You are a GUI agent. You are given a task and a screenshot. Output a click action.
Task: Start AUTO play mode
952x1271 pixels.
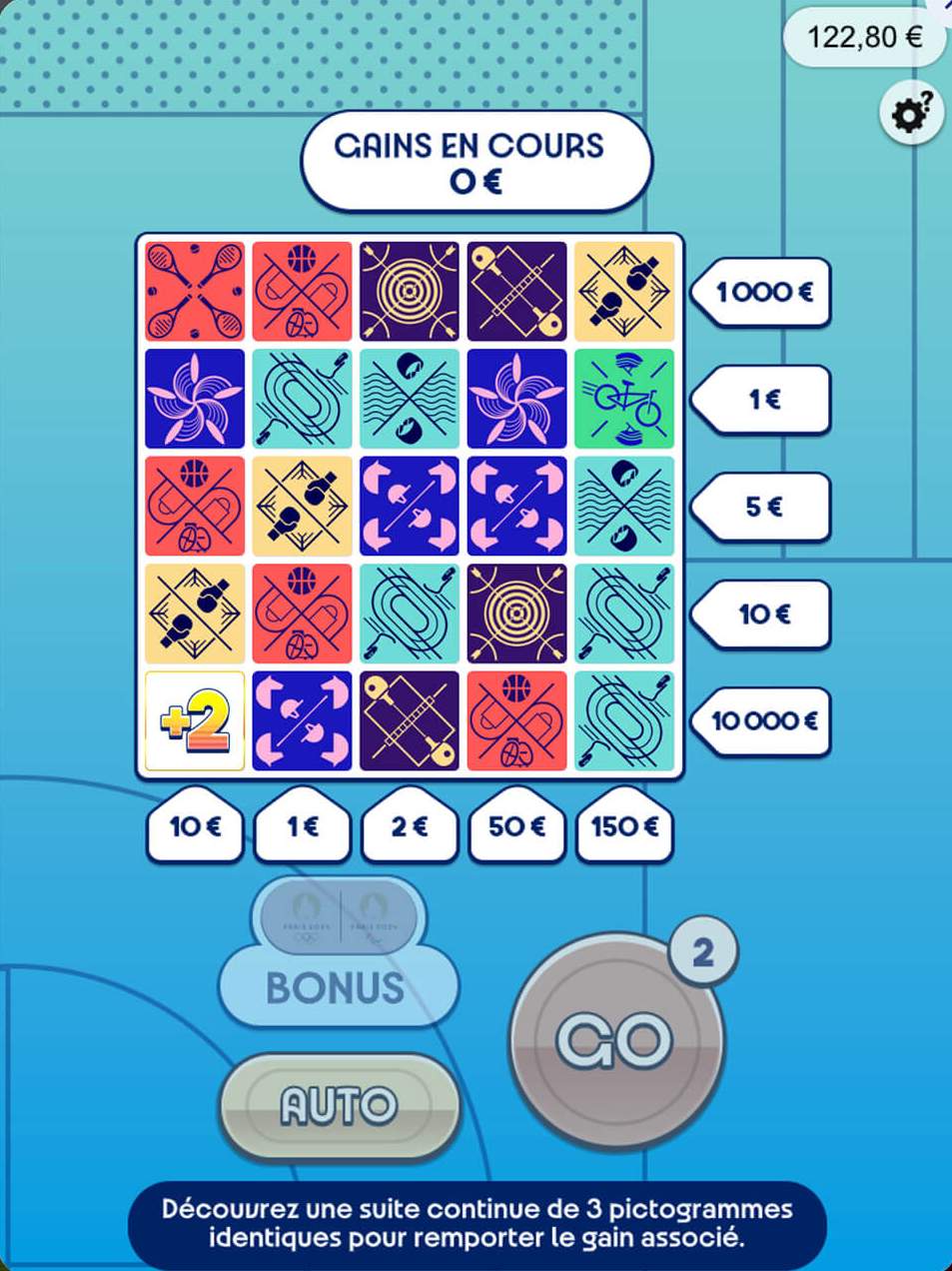click(x=339, y=1106)
